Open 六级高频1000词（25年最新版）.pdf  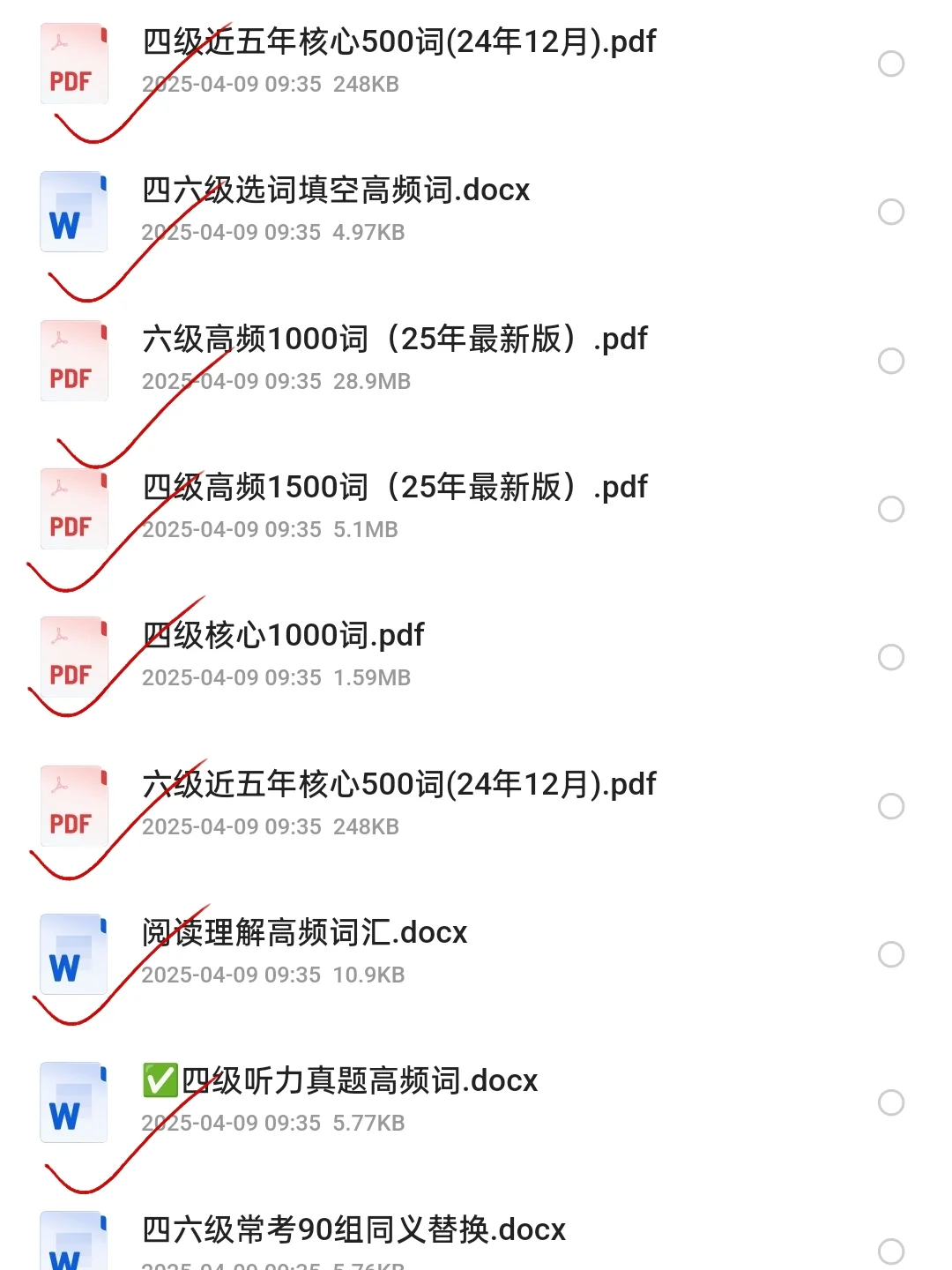pyautogui.click(x=394, y=340)
